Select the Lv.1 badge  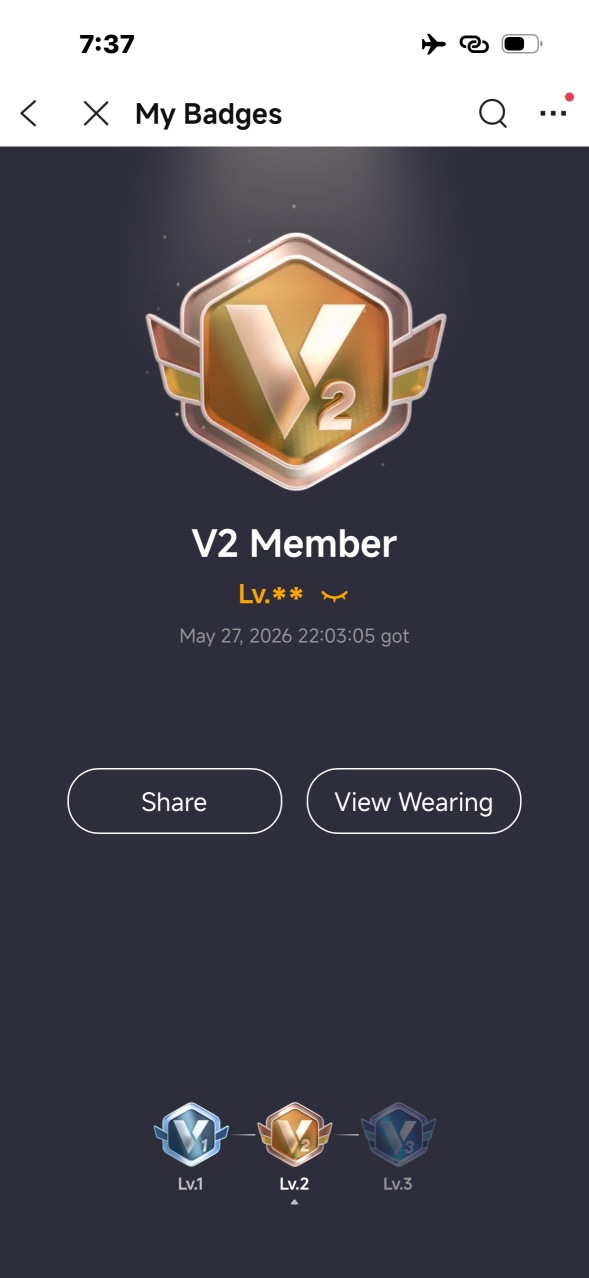pos(191,1146)
